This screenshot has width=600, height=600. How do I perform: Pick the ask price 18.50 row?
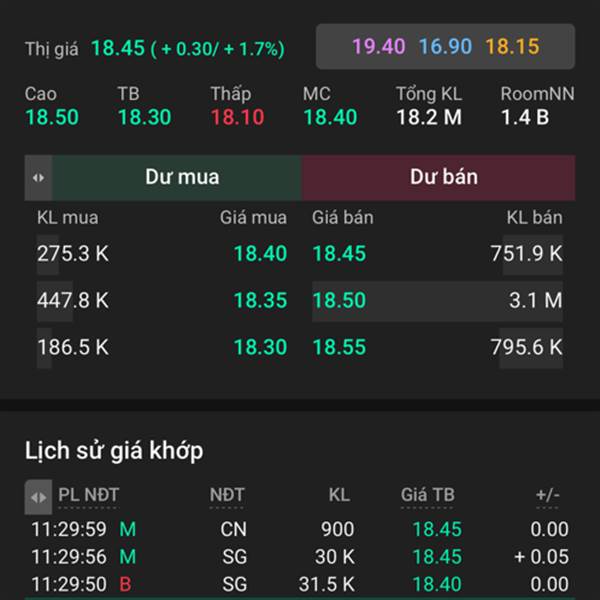click(x=340, y=300)
